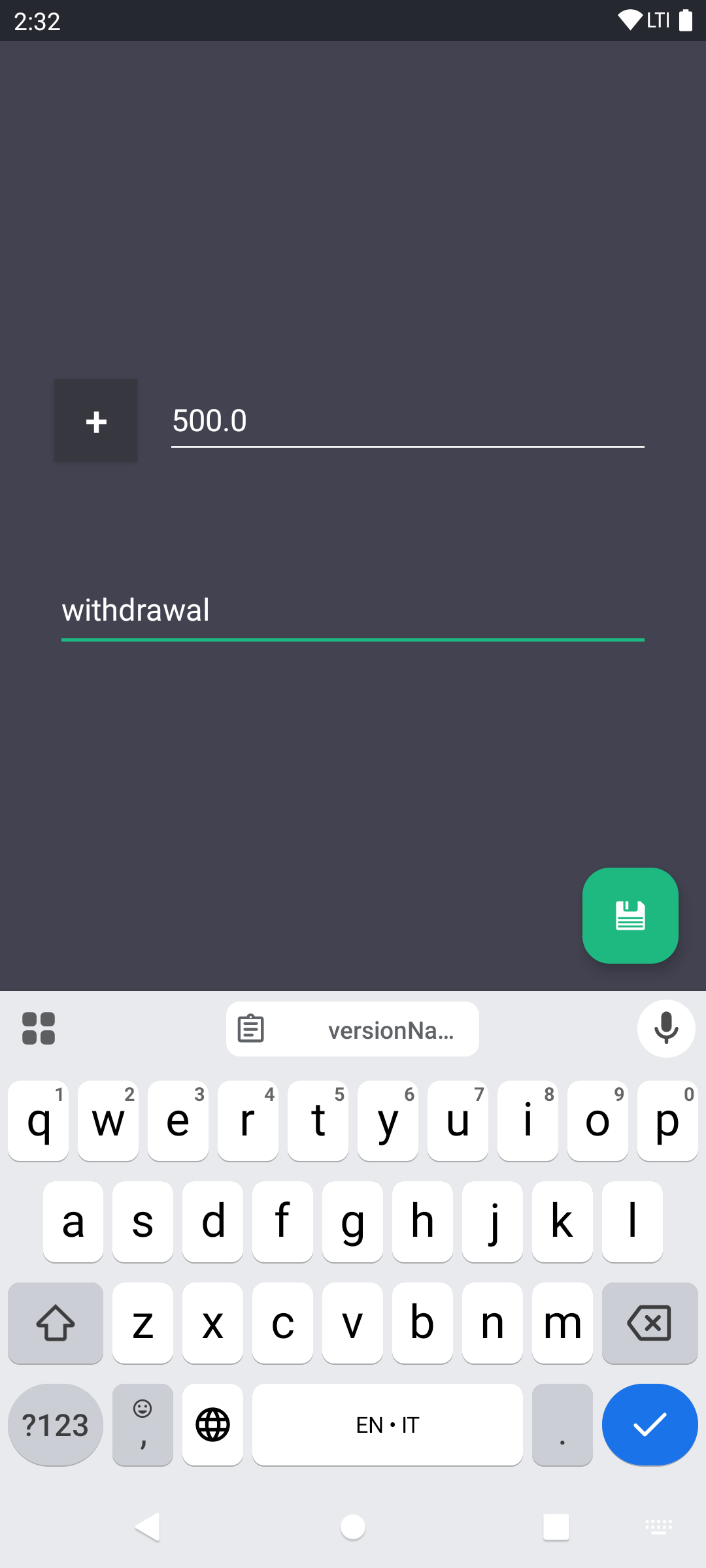Tap the withdrawal description field
706x1568 pixels.
tap(352, 610)
